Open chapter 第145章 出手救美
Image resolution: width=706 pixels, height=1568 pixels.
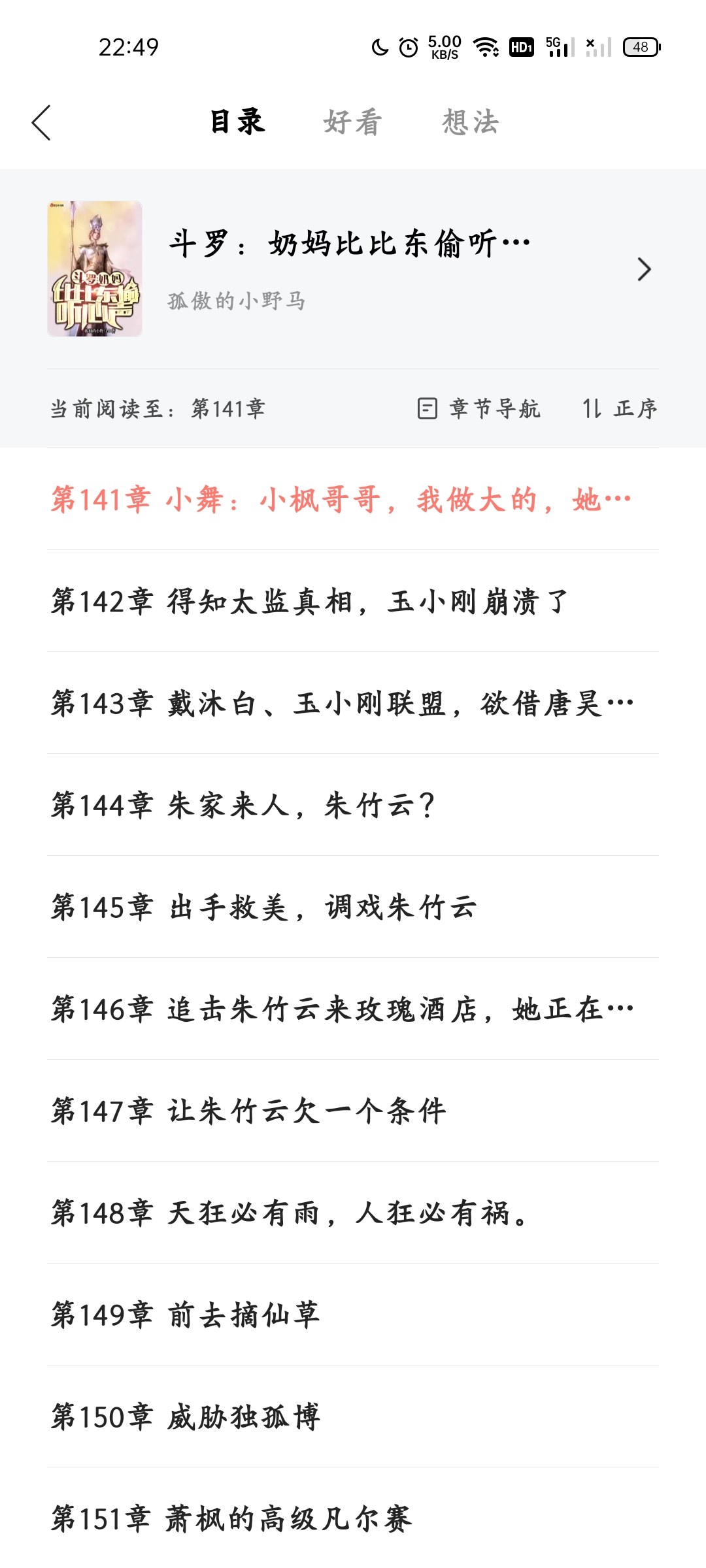tap(353, 907)
